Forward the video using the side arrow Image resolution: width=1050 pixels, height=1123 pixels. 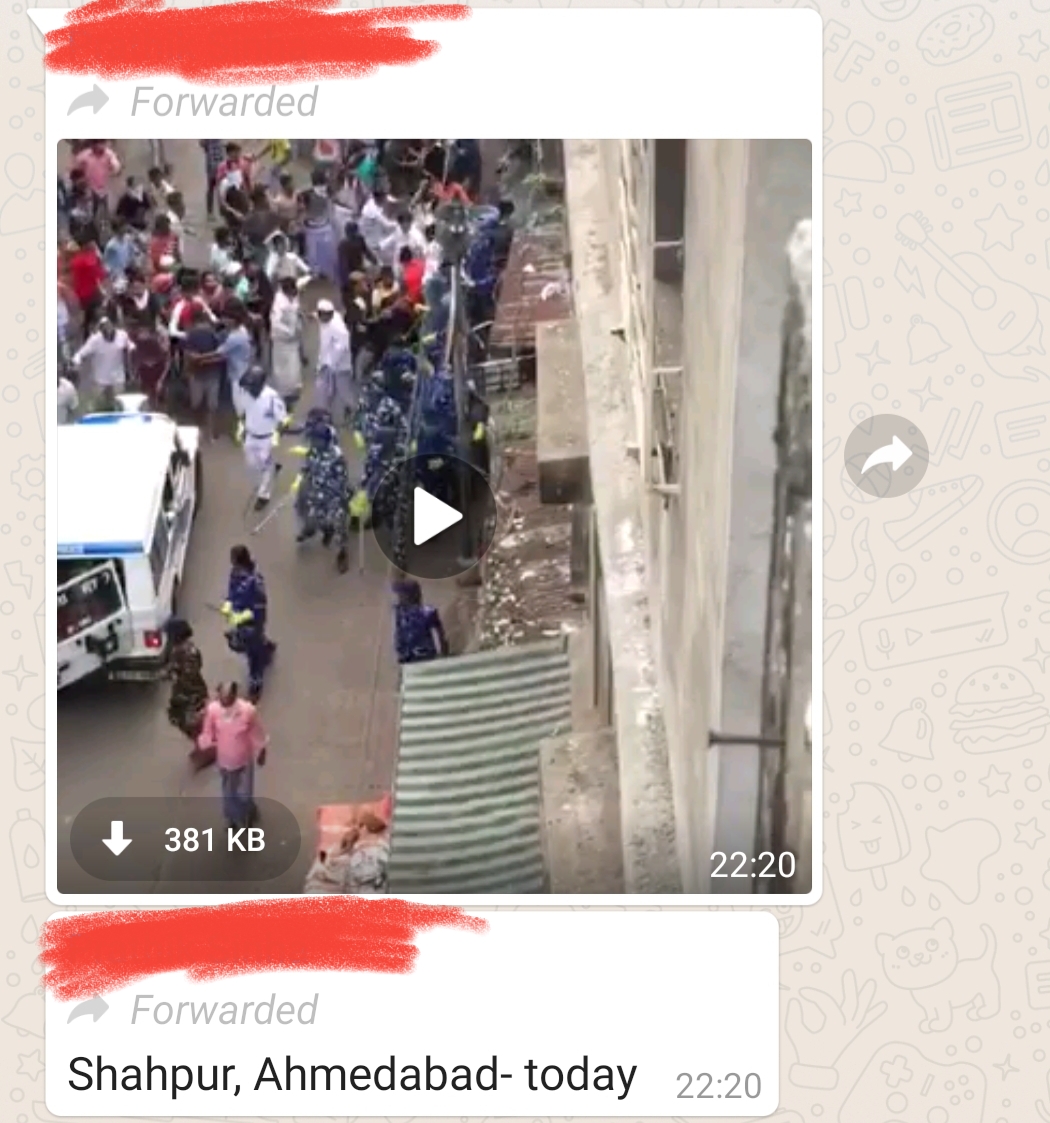pos(886,456)
